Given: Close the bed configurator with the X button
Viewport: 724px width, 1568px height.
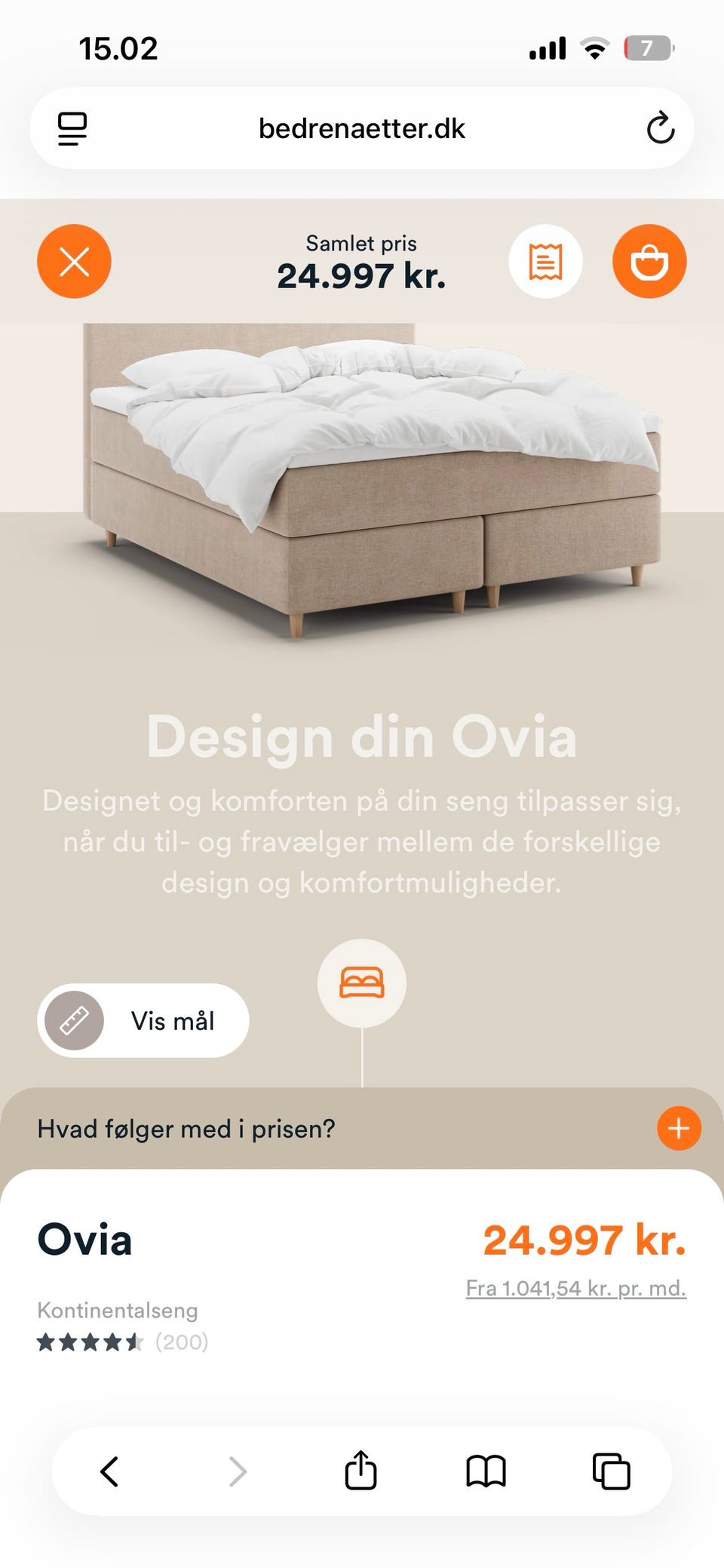Looking at the screenshot, I should 74,261.
